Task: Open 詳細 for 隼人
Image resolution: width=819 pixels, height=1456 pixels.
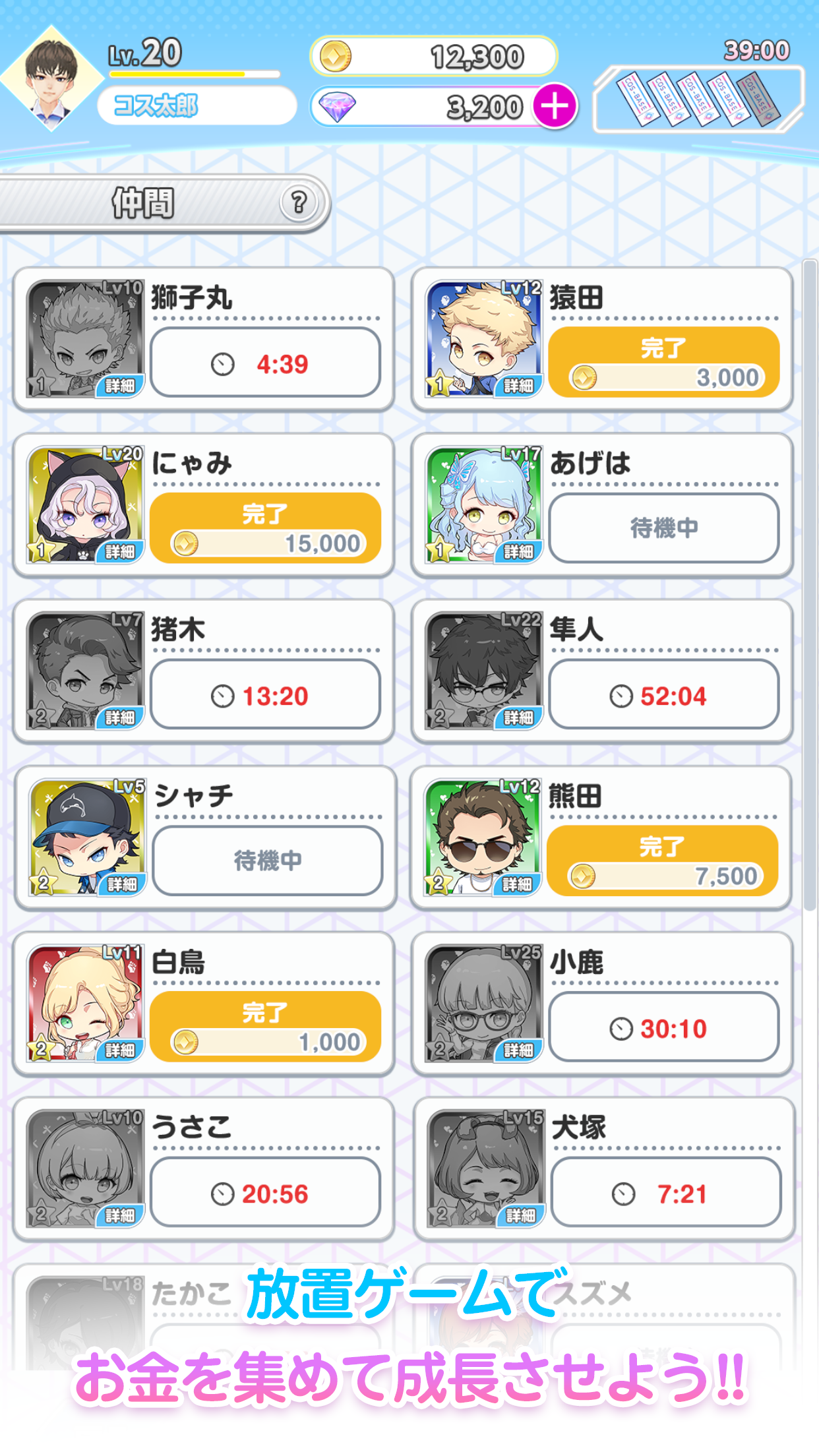Action: (518, 718)
